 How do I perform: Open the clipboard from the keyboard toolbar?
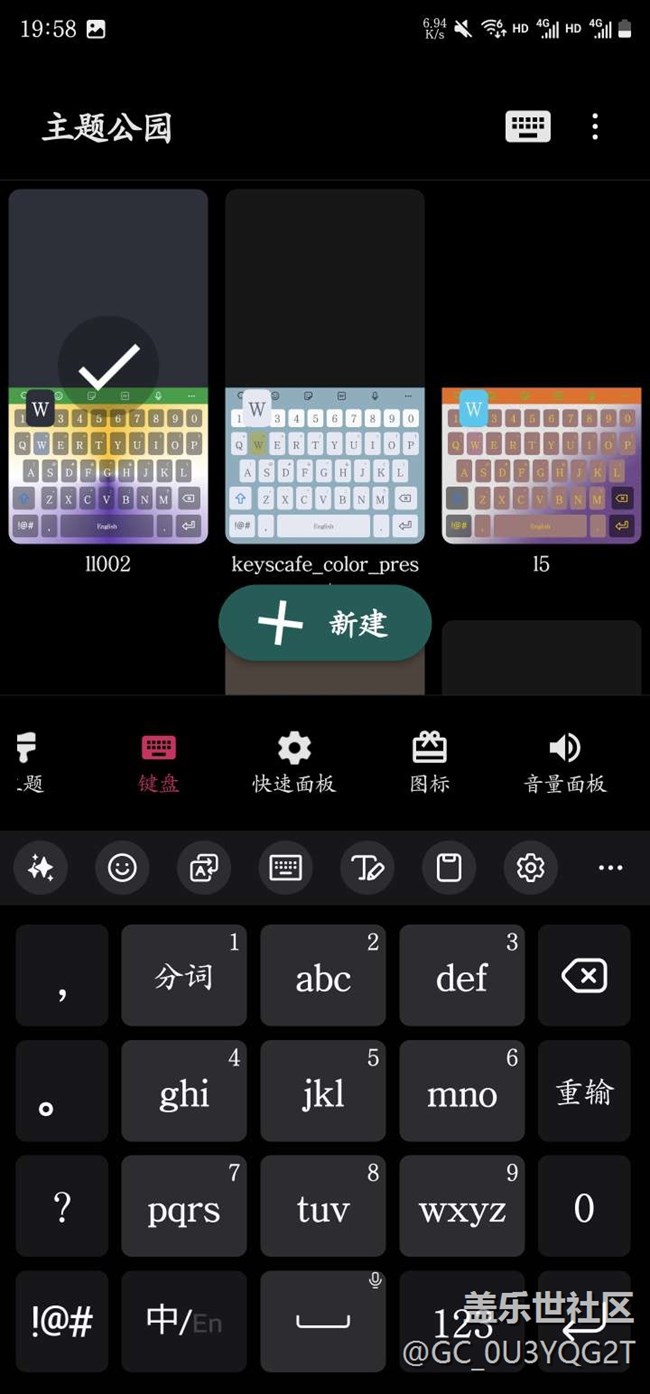coord(449,868)
